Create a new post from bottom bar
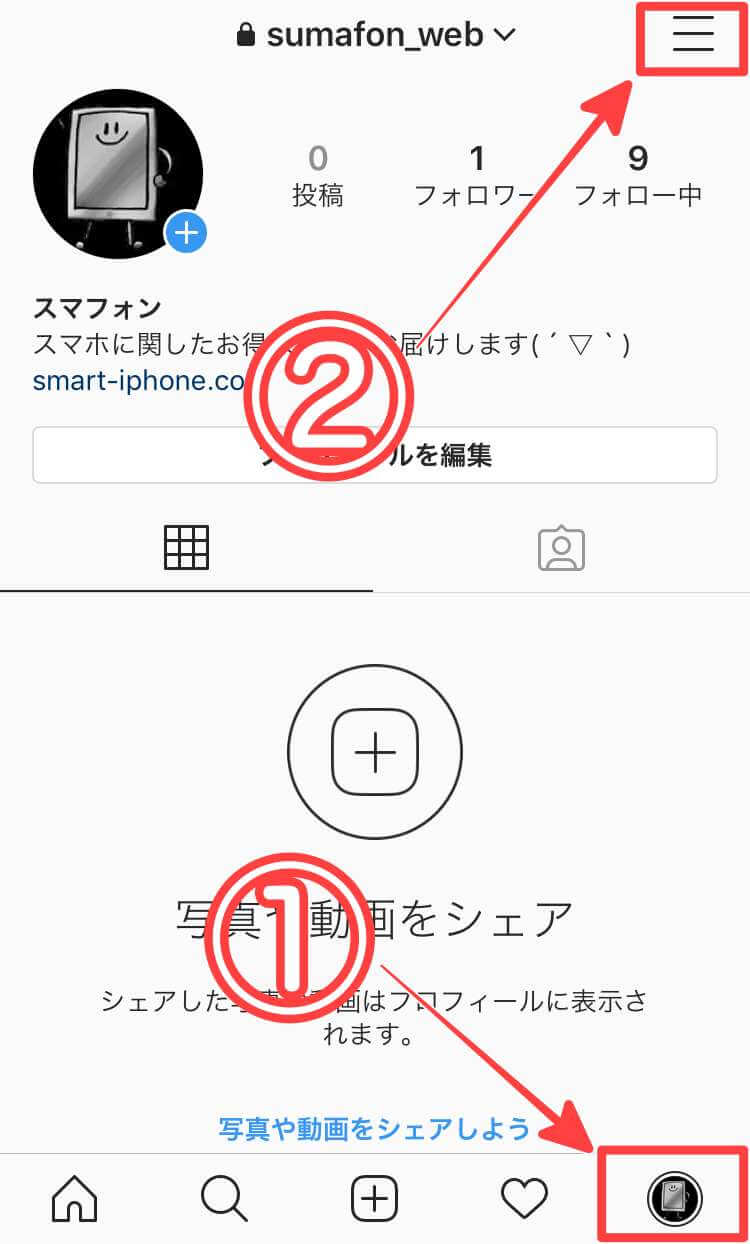The height and width of the screenshot is (1244, 750). (375, 1197)
